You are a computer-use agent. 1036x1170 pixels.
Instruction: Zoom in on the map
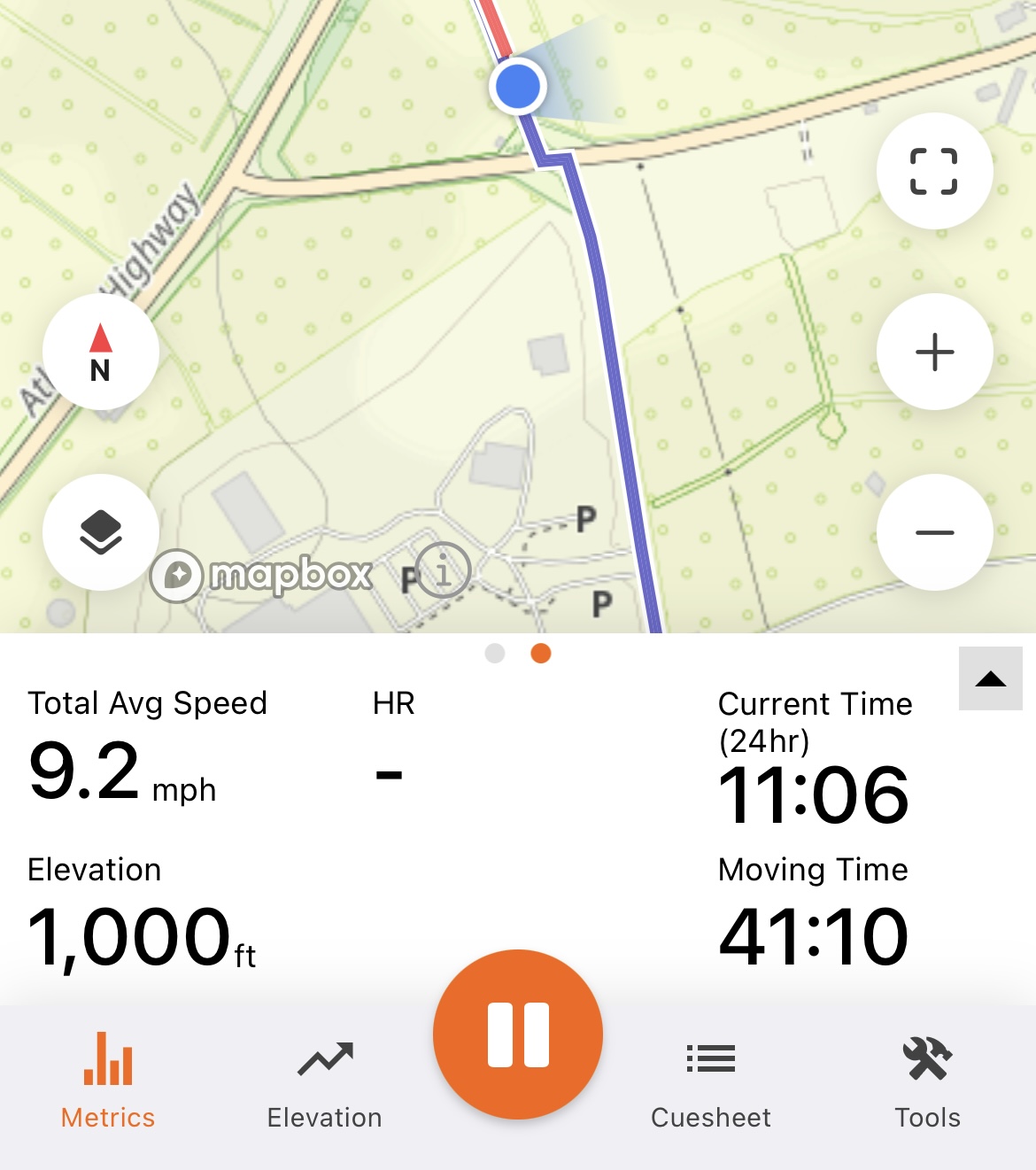tap(934, 352)
